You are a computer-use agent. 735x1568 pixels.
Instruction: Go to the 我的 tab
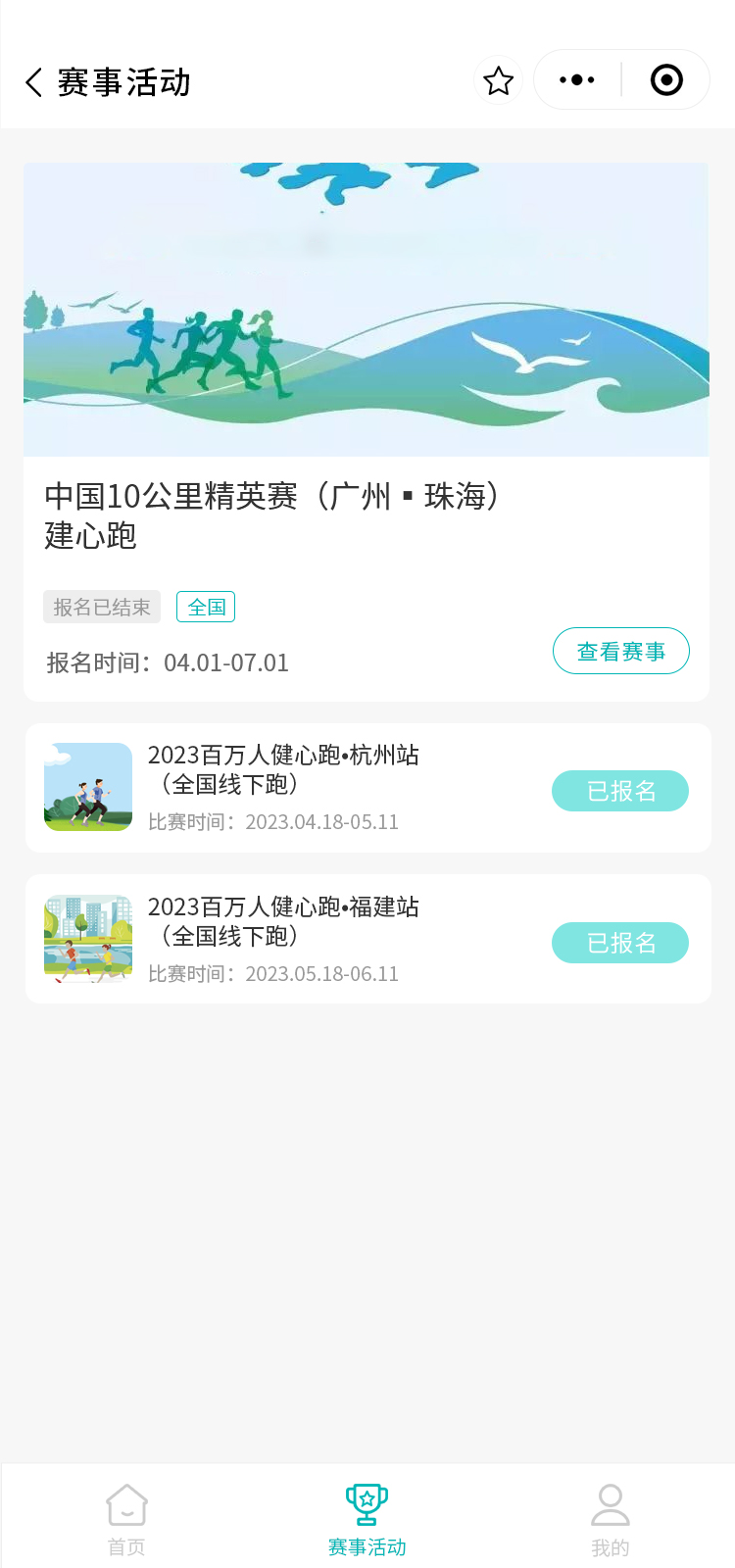click(610, 1519)
